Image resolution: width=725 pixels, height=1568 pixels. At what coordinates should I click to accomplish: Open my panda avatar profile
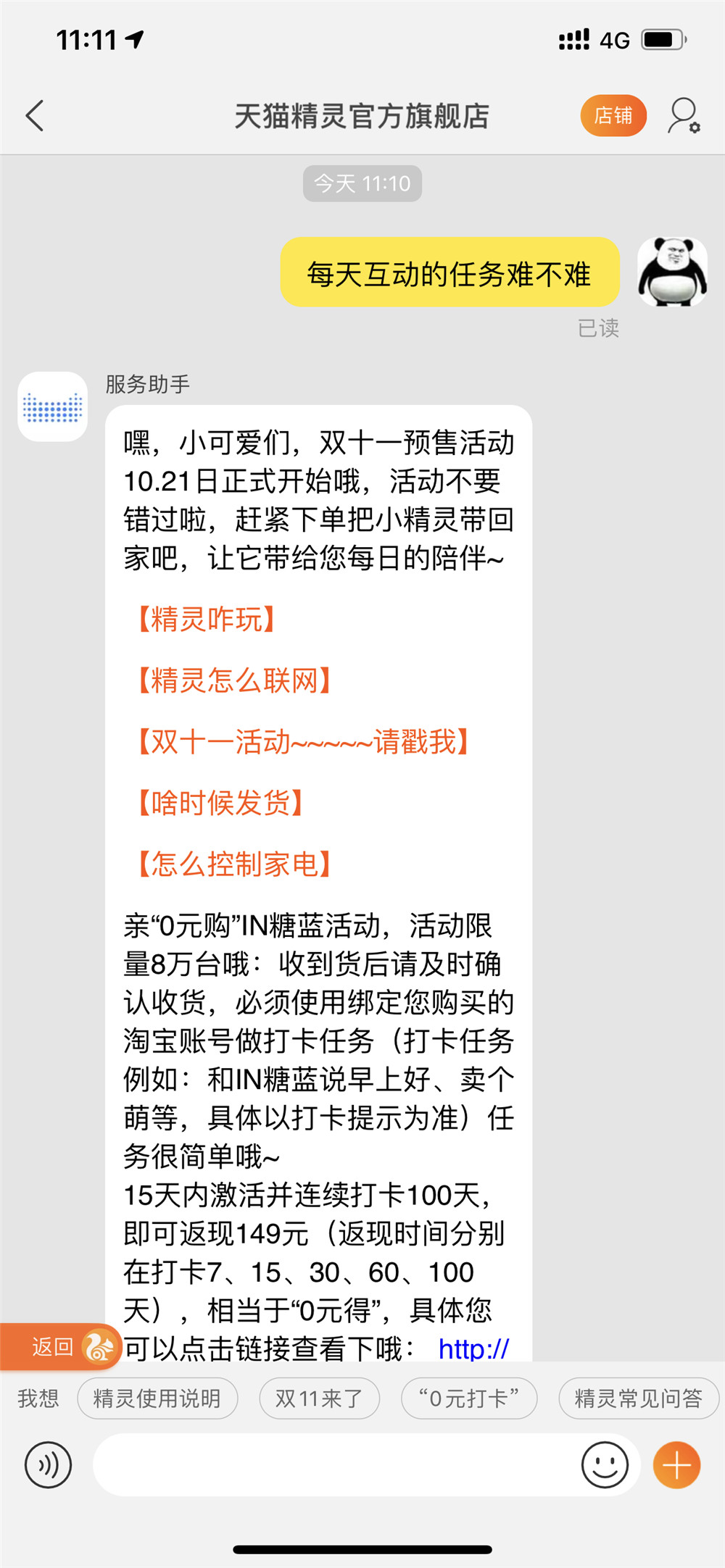coord(672,272)
